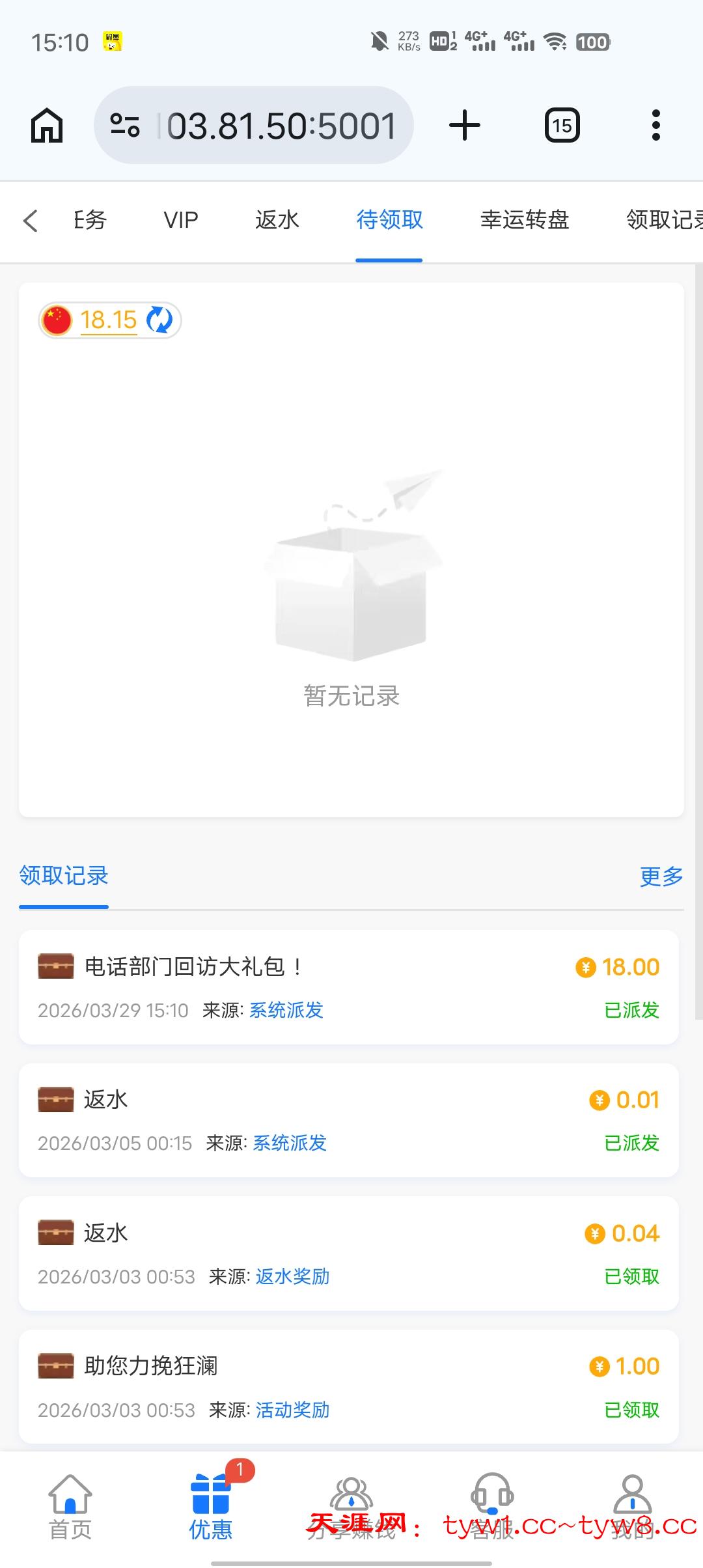703x1568 pixels.
Task: Open the browser home page
Action: tap(47, 125)
